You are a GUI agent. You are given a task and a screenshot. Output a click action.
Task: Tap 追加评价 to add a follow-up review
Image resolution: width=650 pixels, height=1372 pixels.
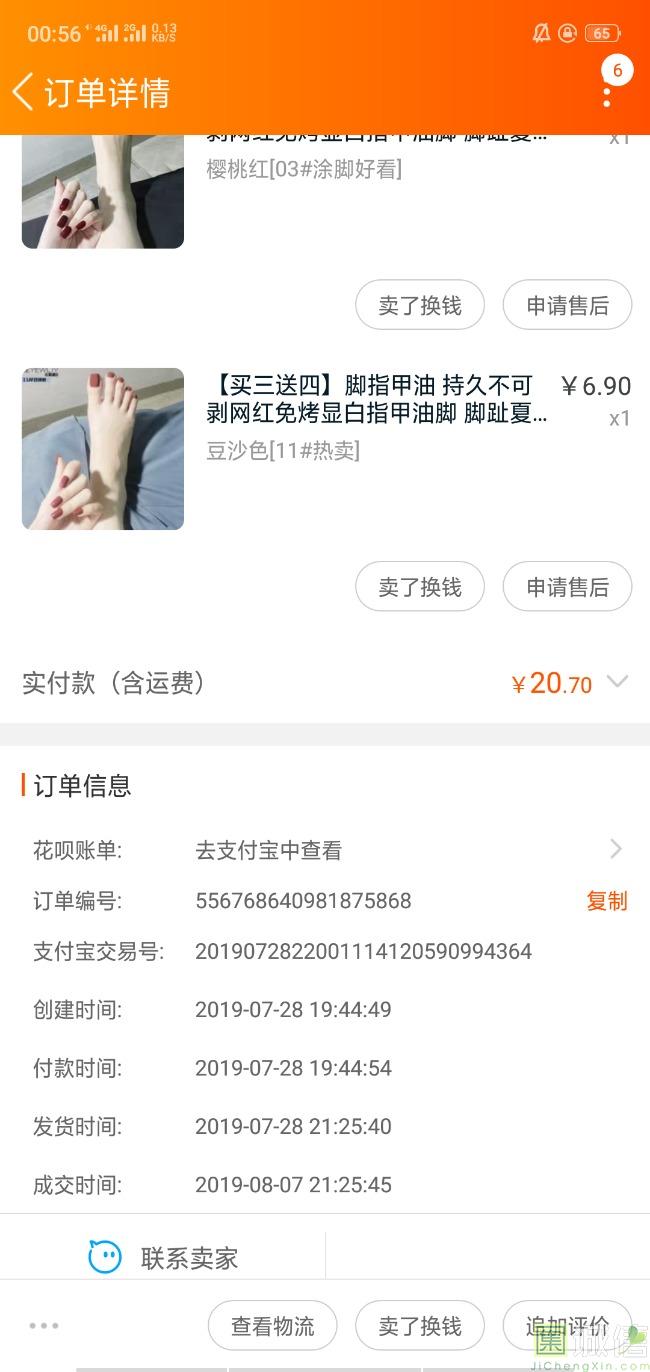click(x=567, y=1326)
